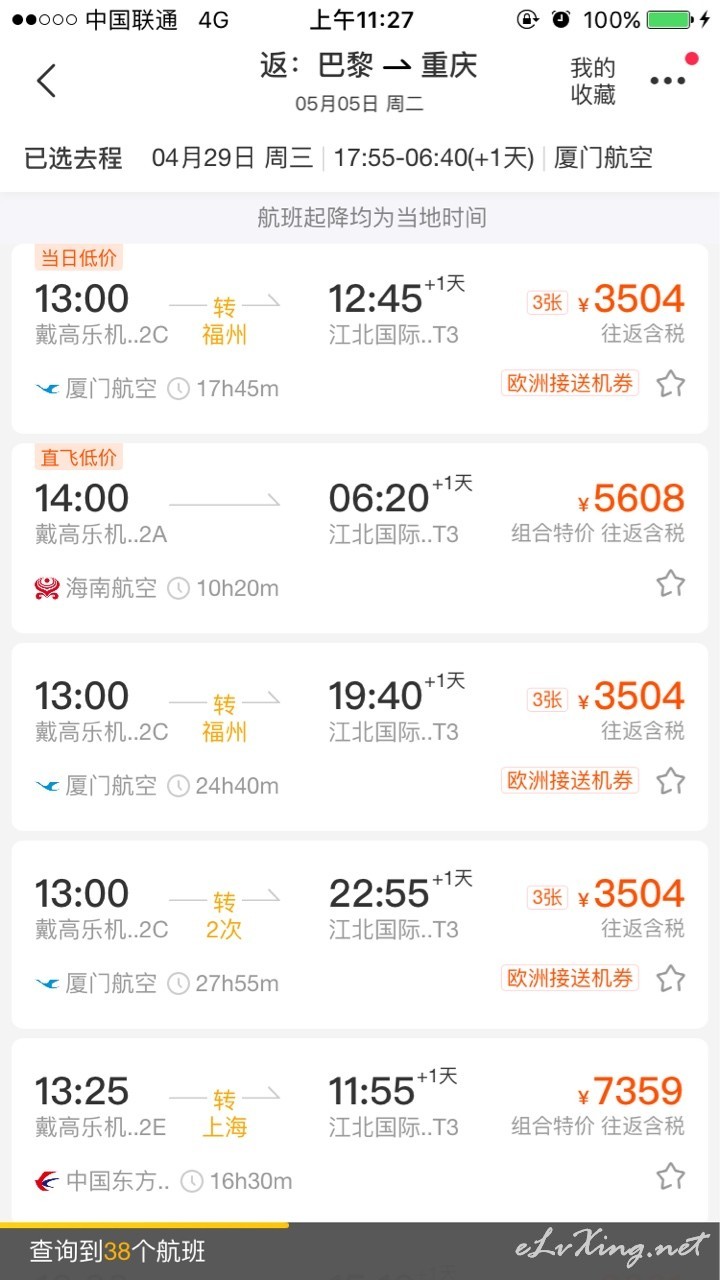Viewport: 720px width, 1280px height.
Task: Open the flight arriving at 19:40
Action: click(359, 736)
